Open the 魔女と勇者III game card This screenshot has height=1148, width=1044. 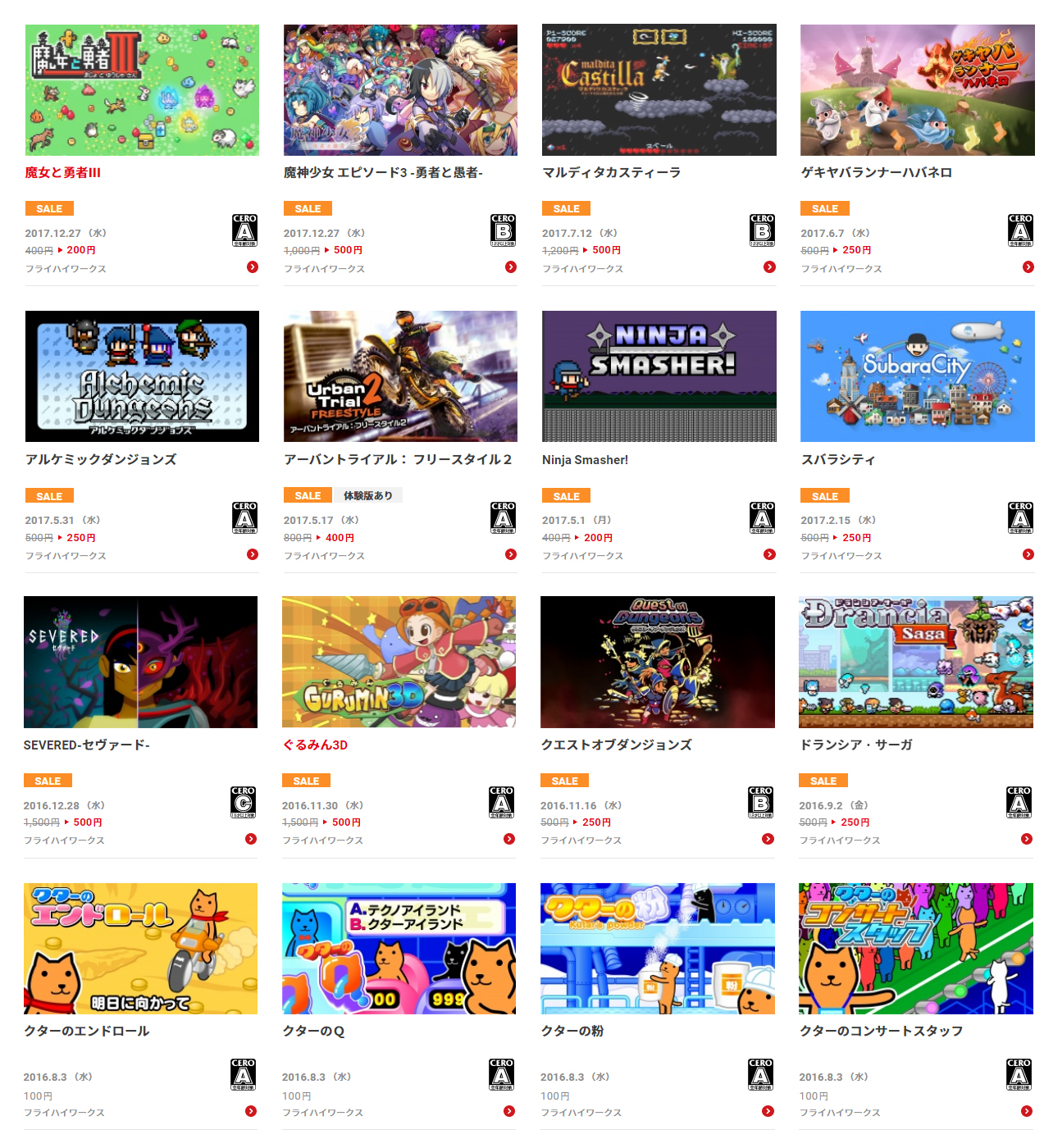point(142,90)
